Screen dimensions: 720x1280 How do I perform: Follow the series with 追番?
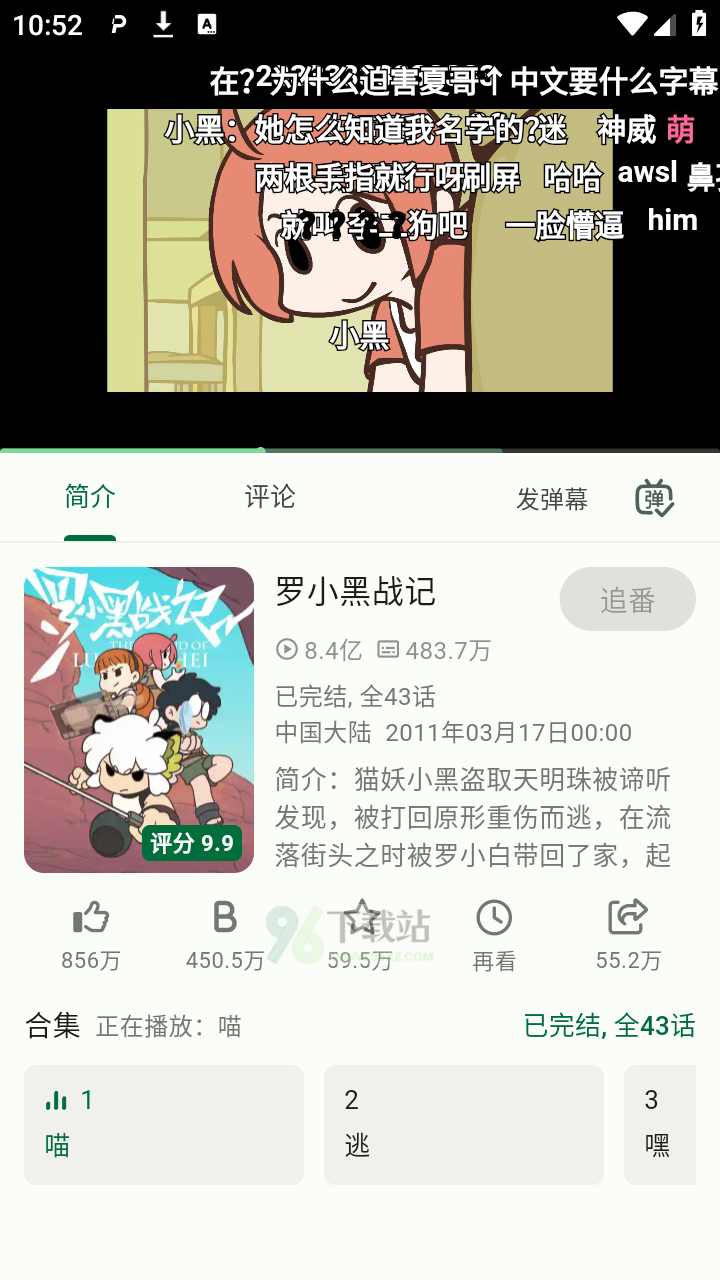coord(627,600)
